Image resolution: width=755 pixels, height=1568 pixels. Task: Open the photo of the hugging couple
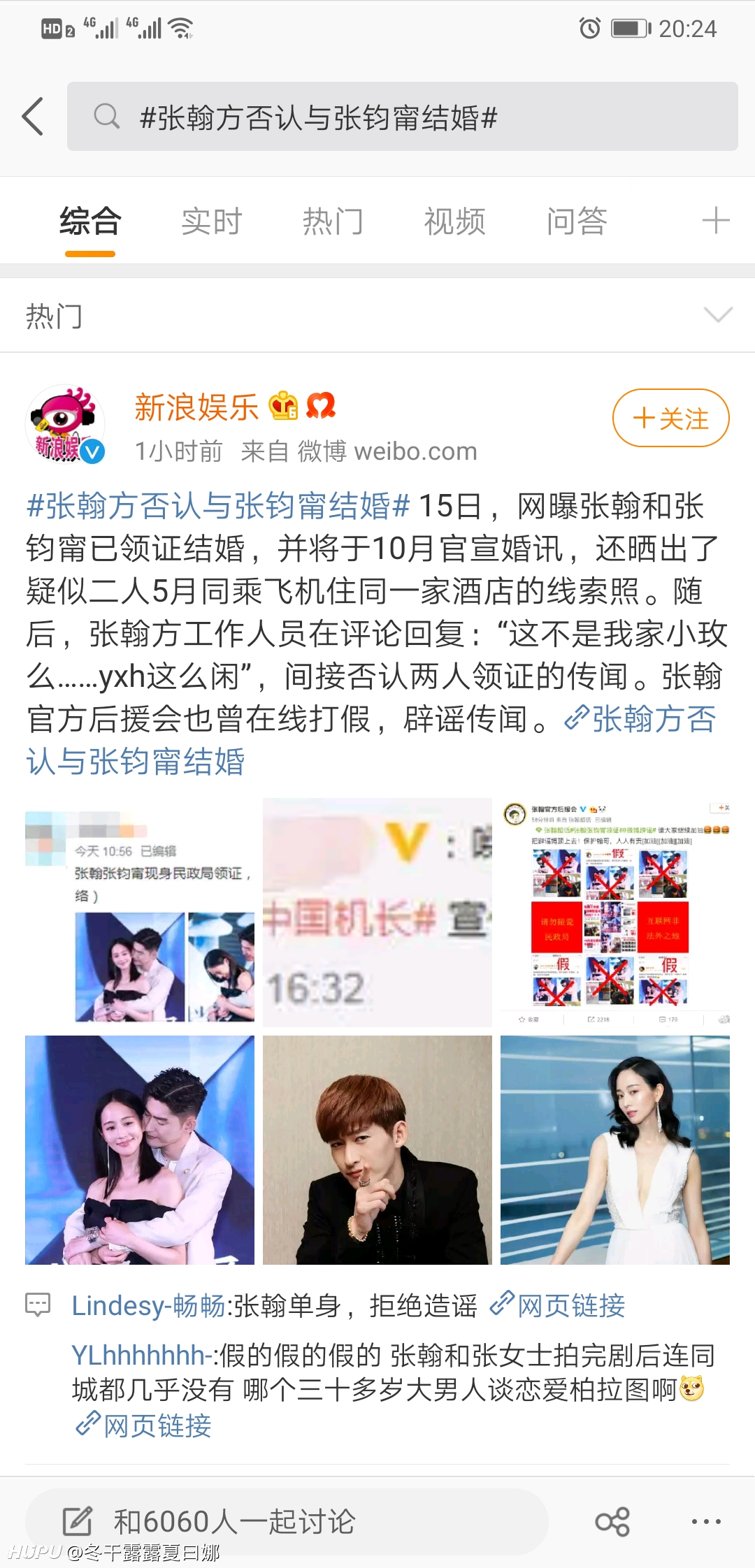pyautogui.click(x=140, y=1150)
